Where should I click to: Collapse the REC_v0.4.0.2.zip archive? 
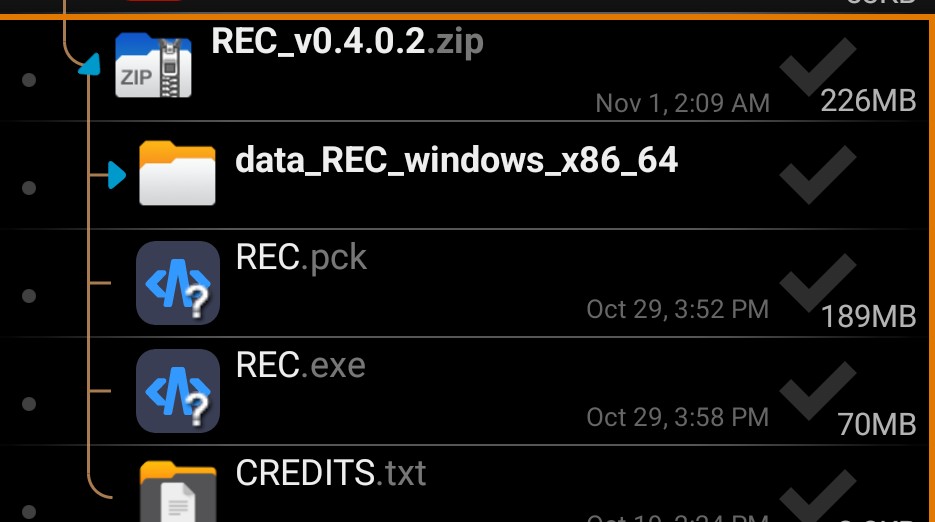[90, 66]
